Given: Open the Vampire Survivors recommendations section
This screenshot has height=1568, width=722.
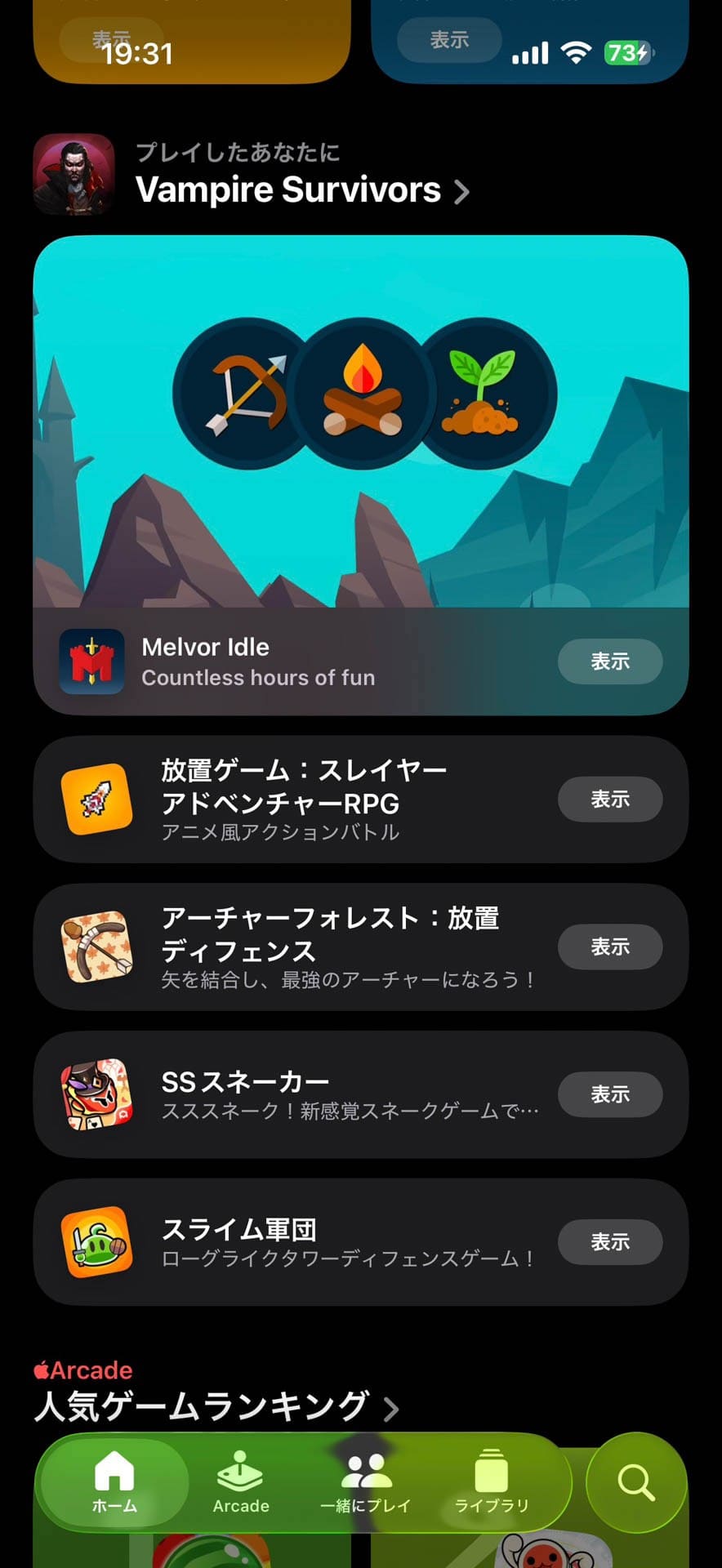Looking at the screenshot, I should click(x=302, y=189).
